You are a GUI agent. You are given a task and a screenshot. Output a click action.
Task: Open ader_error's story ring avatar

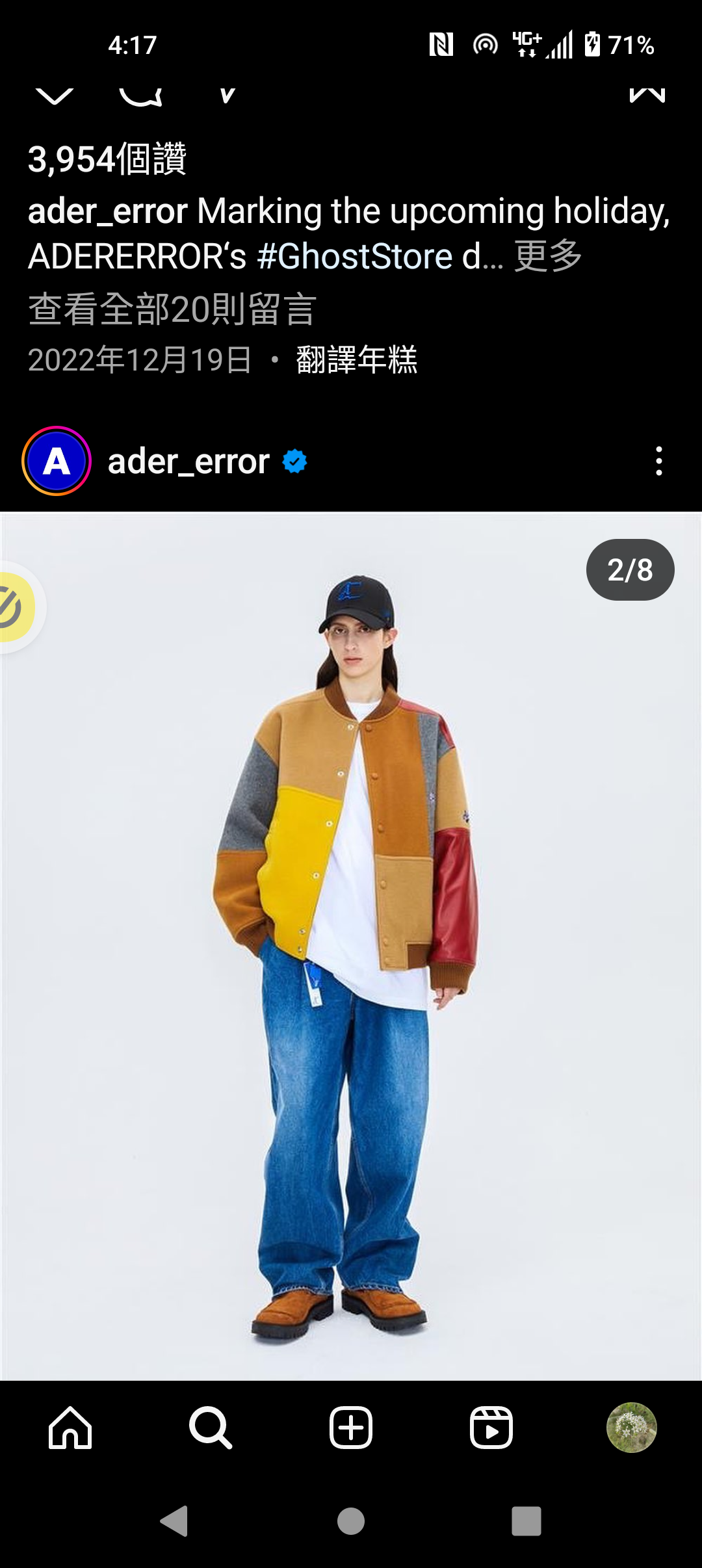(x=57, y=462)
